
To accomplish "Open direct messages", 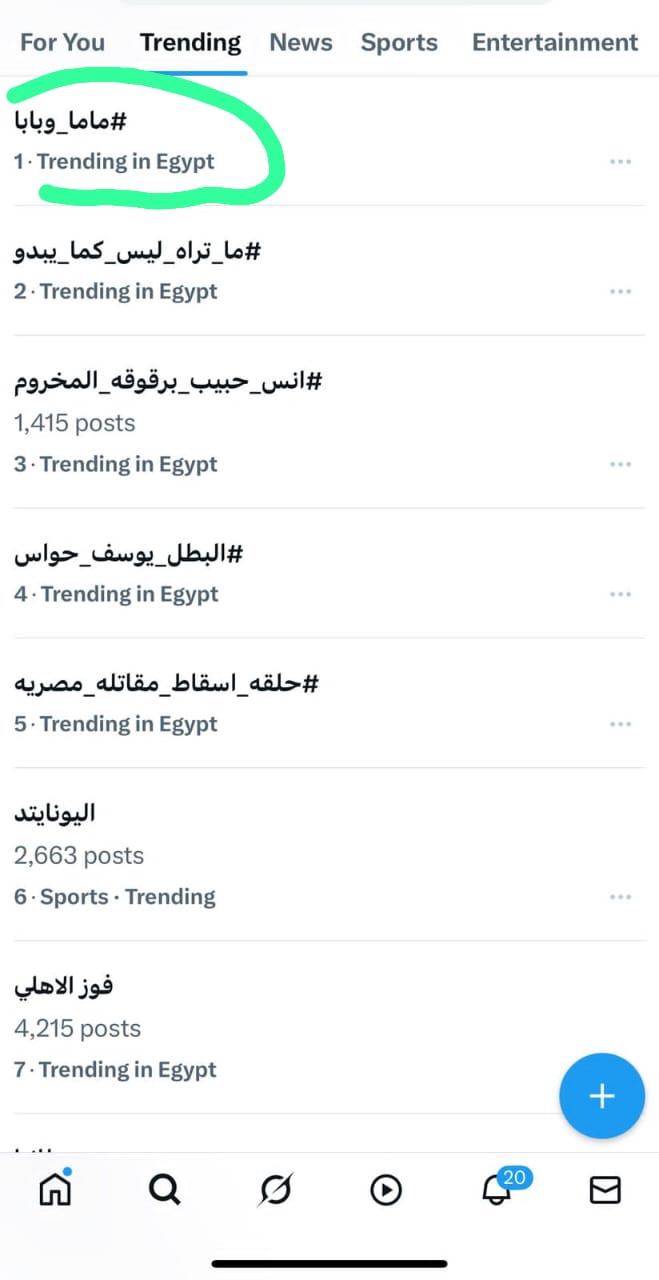I will tap(605, 1189).
